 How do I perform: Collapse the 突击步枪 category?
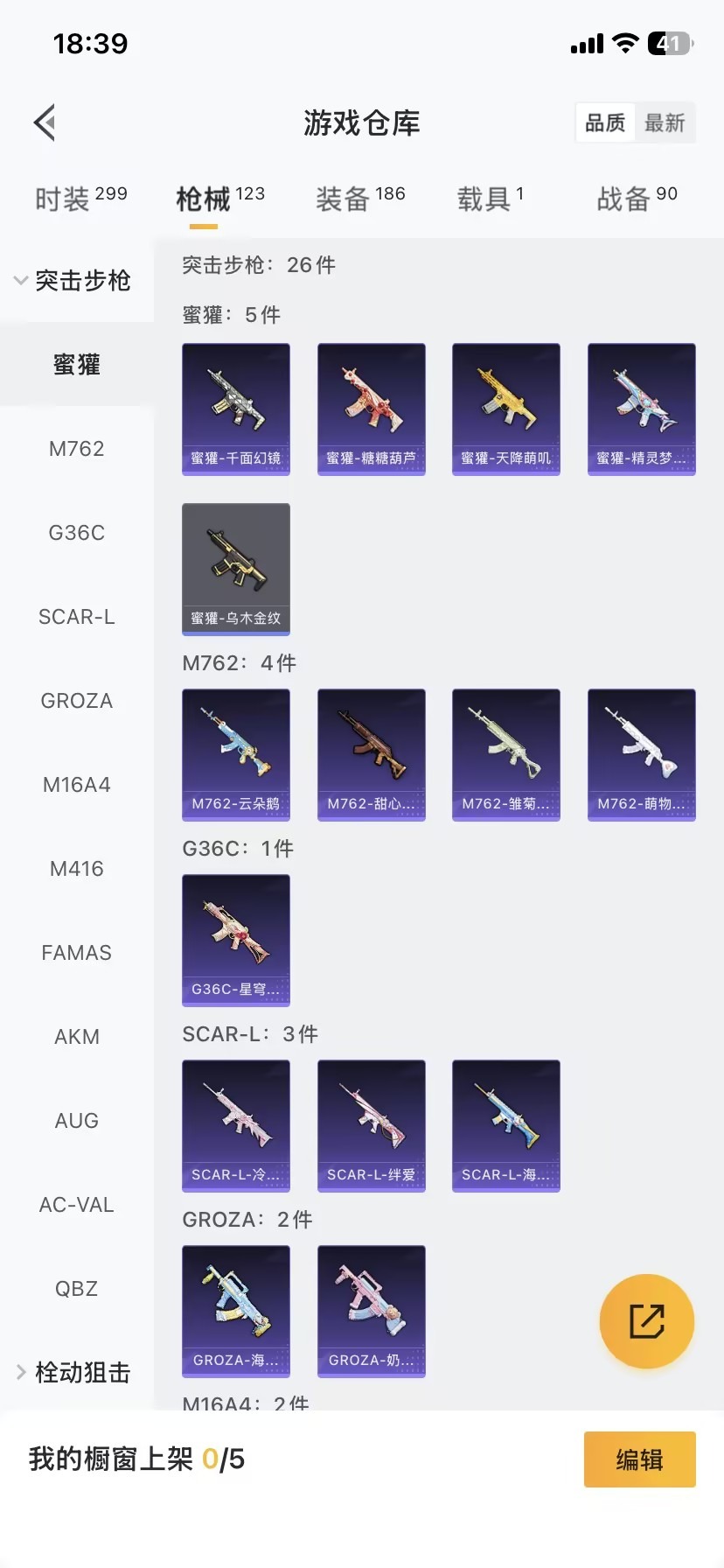73,281
